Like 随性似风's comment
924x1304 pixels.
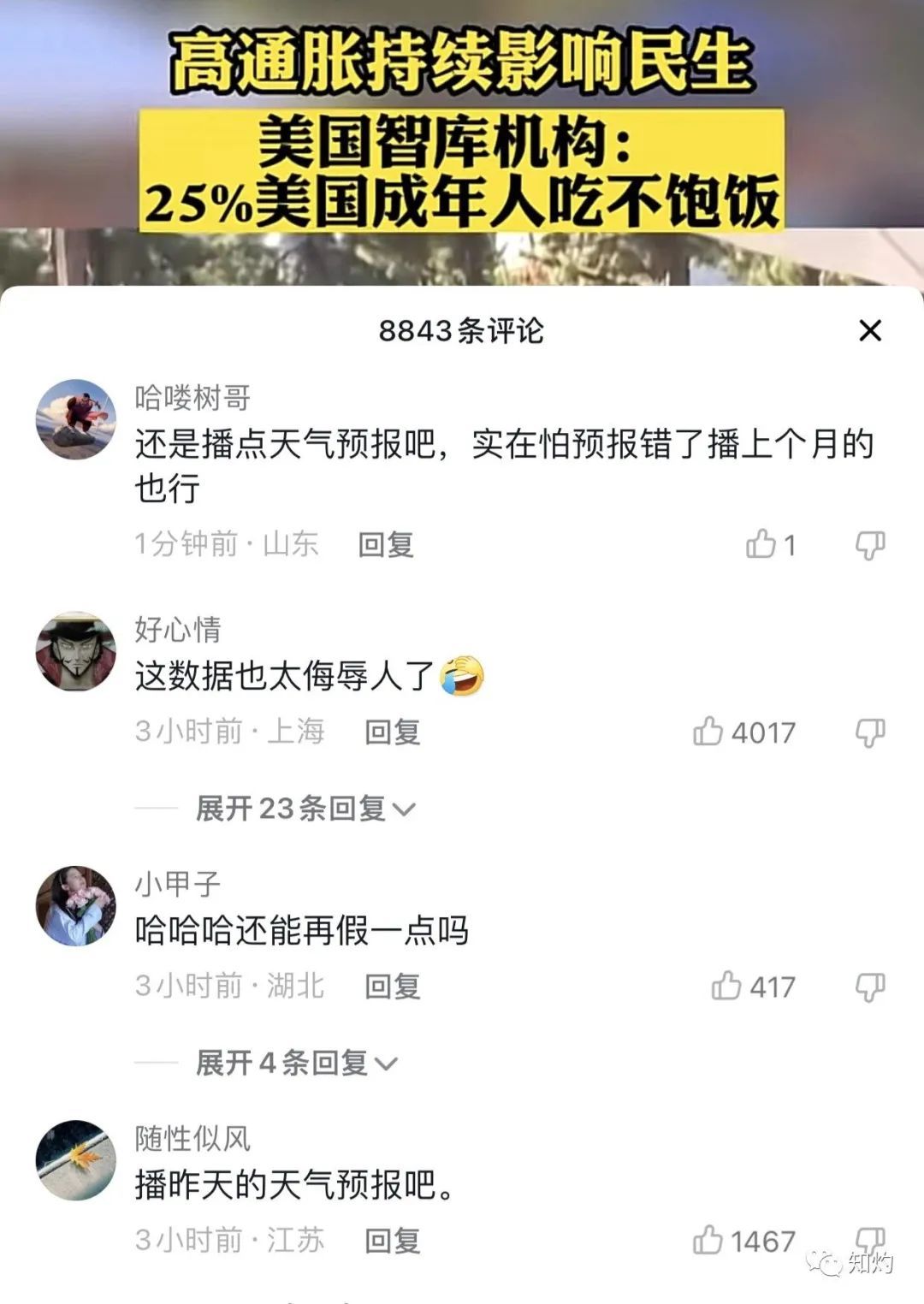[708, 1240]
